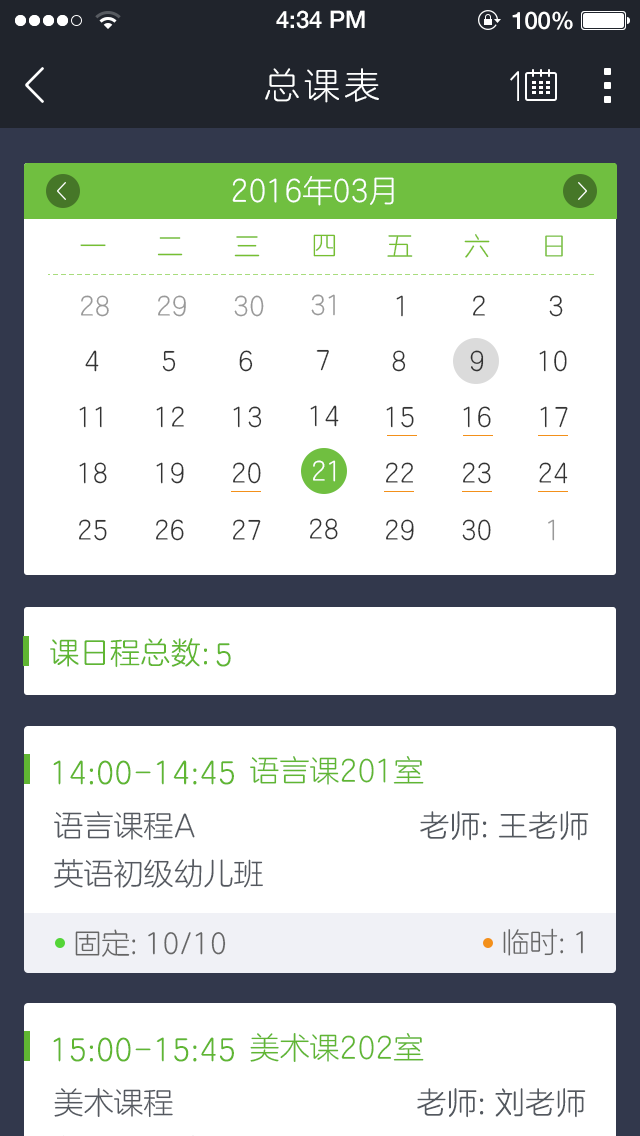Image resolution: width=640 pixels, height=1136 pixels.
Task: Select March 21 on the calendar
Action: (x=324, y=472)
